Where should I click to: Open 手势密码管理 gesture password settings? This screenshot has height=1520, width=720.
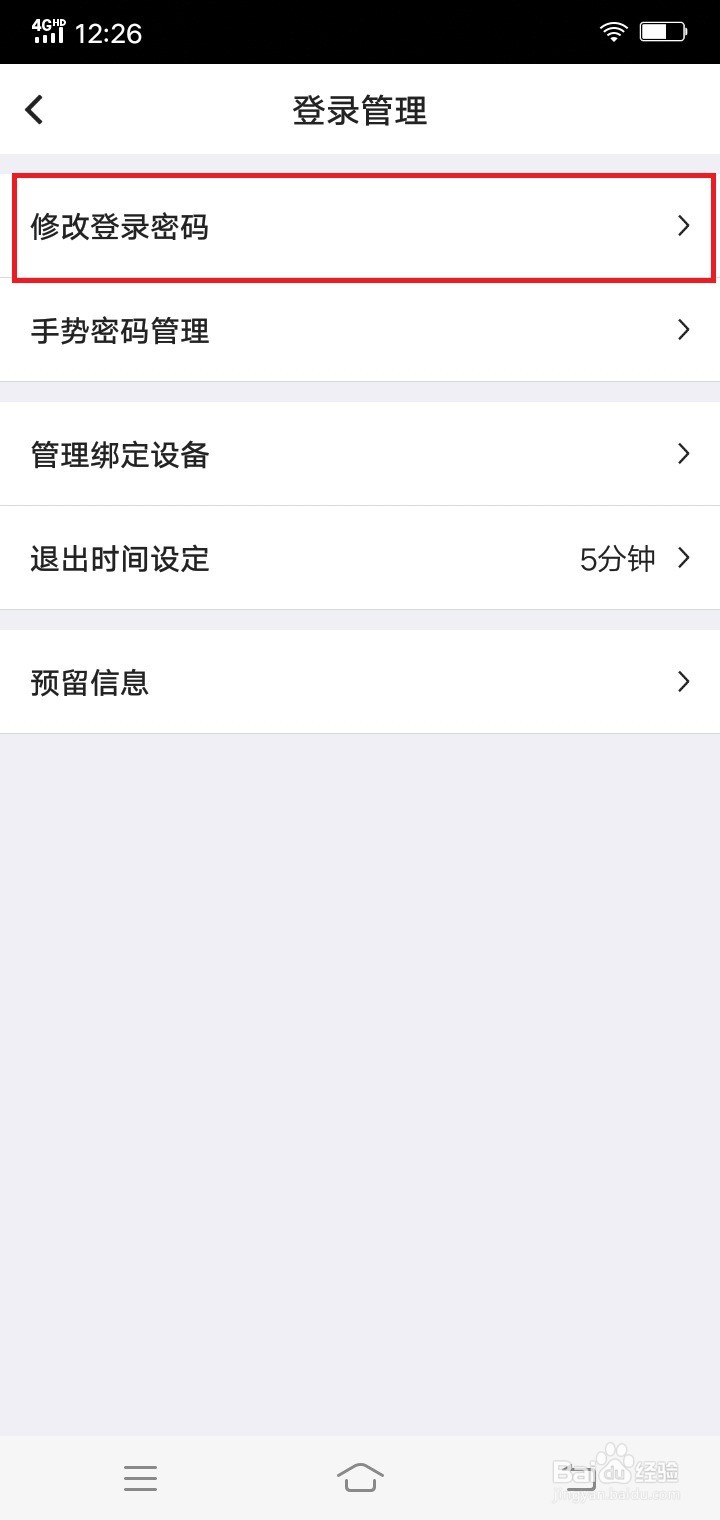(360, 331)
